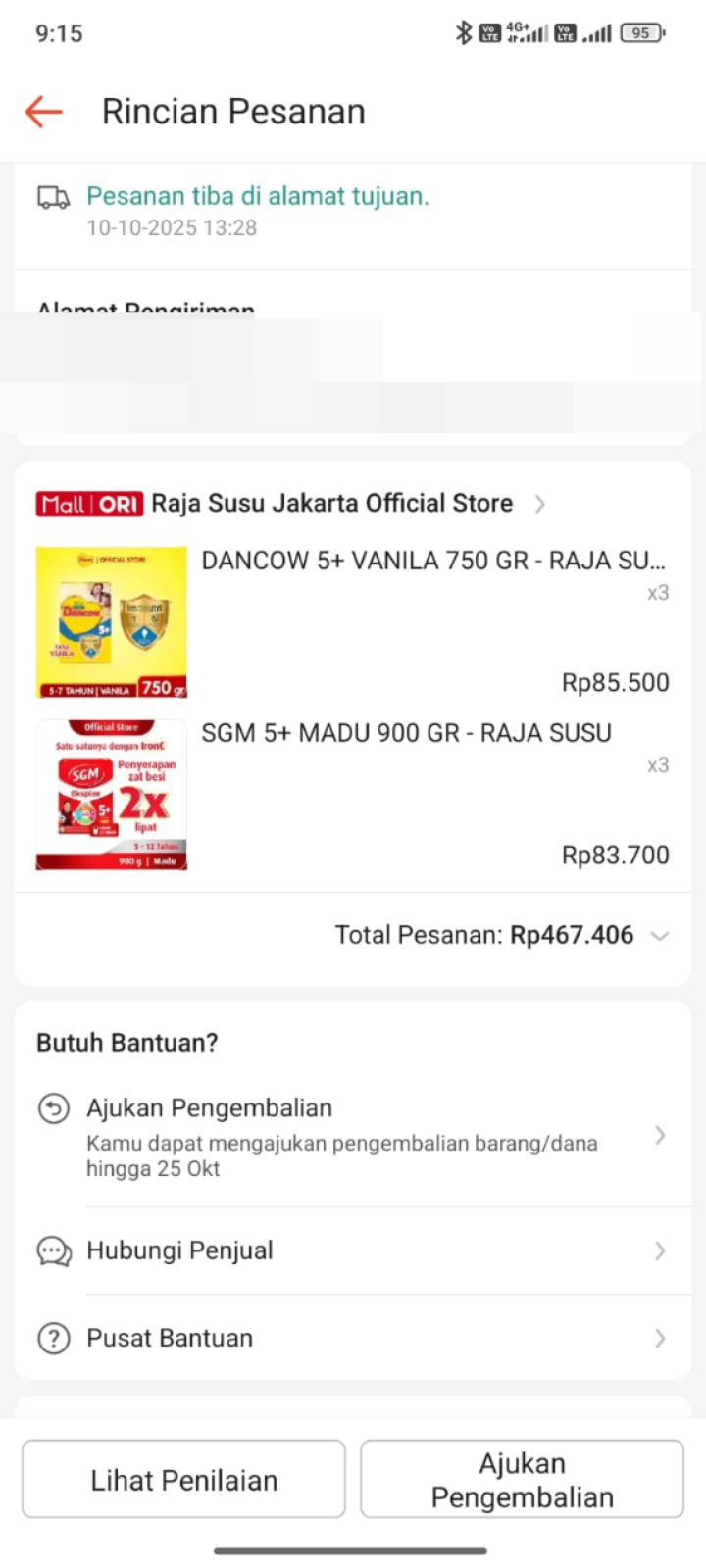Open Raja Susu Jakarta Official Store page
Viewport: 706px width, 1568px height.
coord(331,504)
